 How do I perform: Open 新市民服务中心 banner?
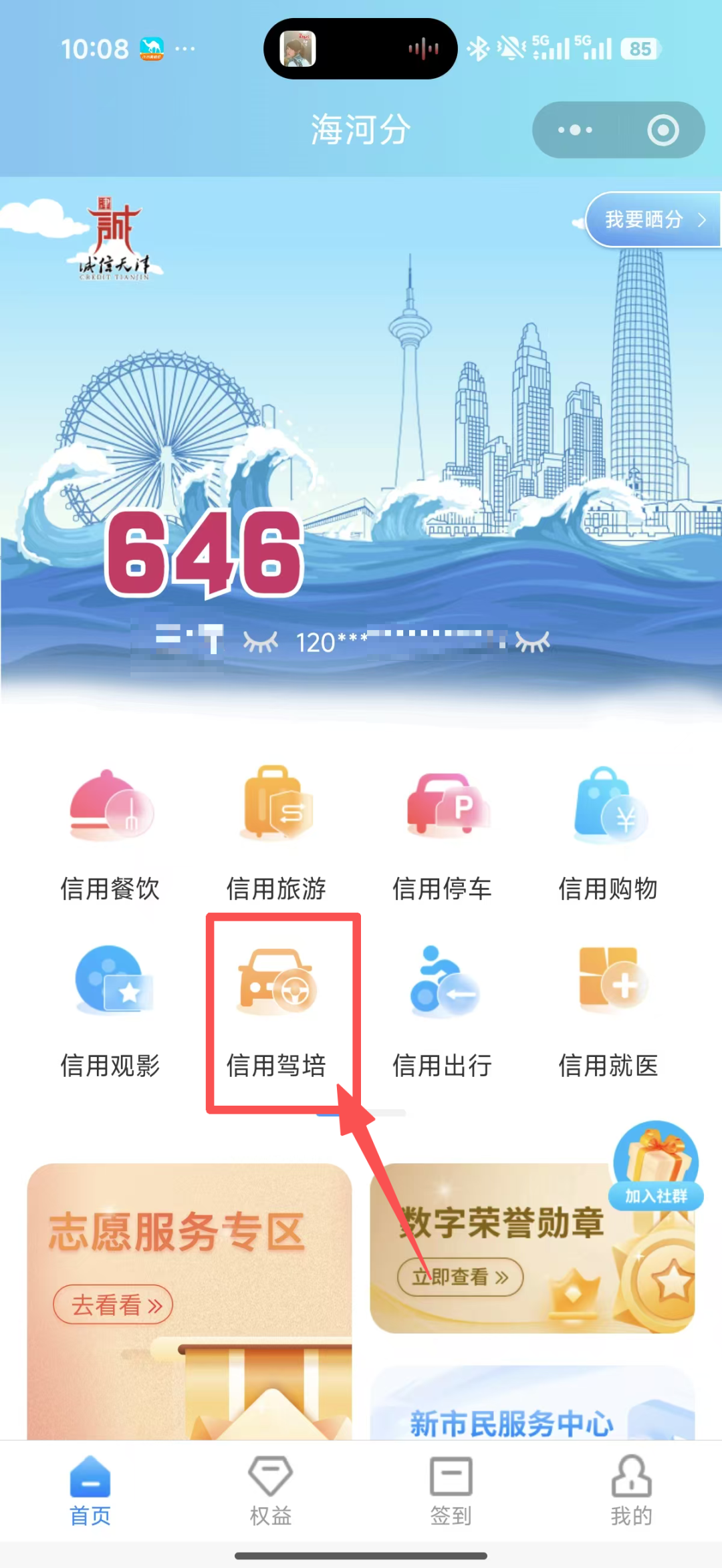click(x=533, y=1402)
